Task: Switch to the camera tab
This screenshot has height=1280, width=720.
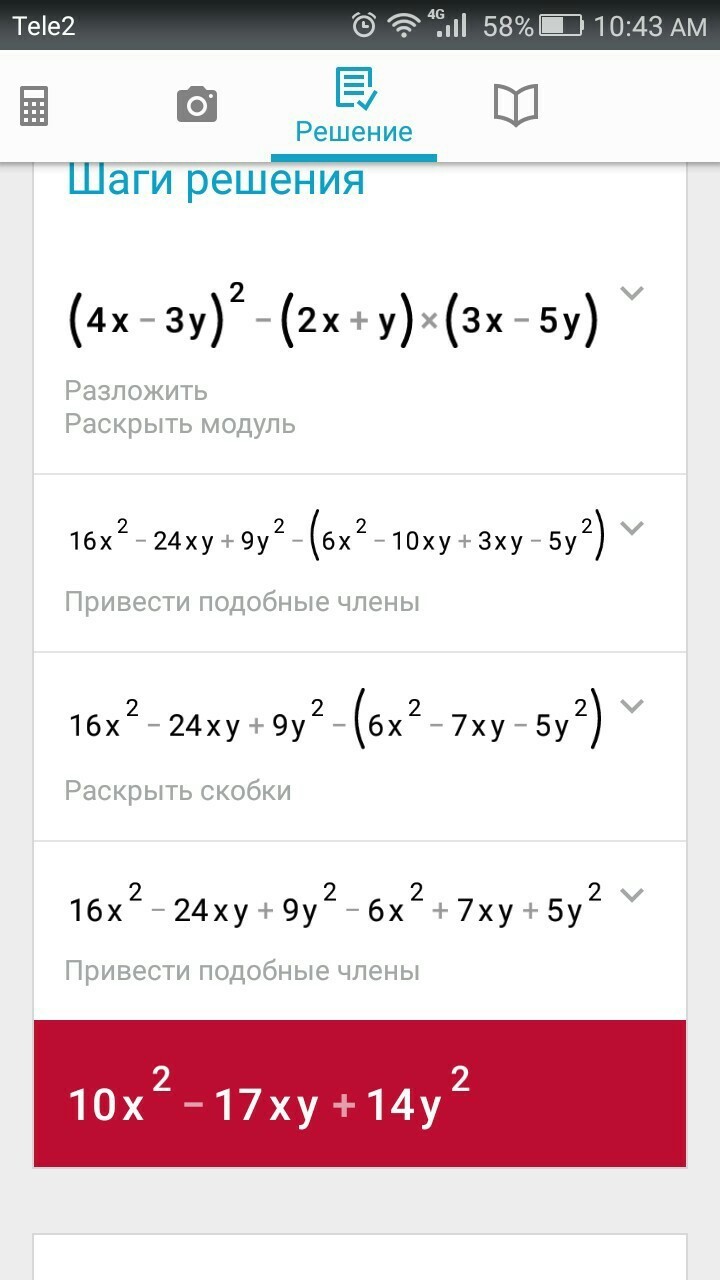Action: point(197,104)
